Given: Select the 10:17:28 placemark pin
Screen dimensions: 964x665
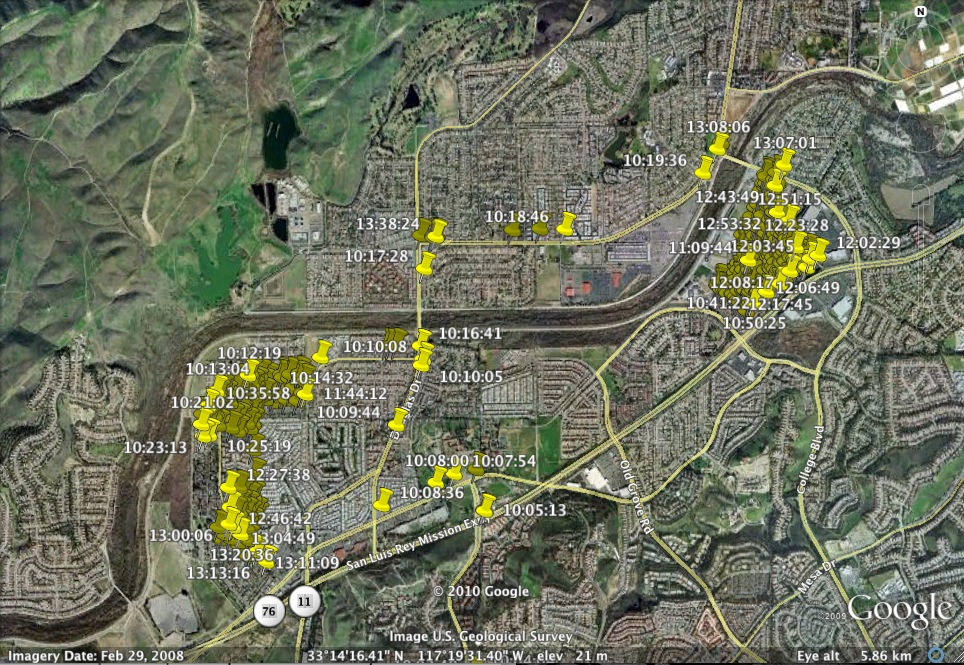Looking at the screenshot, I should tap(427, 262).
